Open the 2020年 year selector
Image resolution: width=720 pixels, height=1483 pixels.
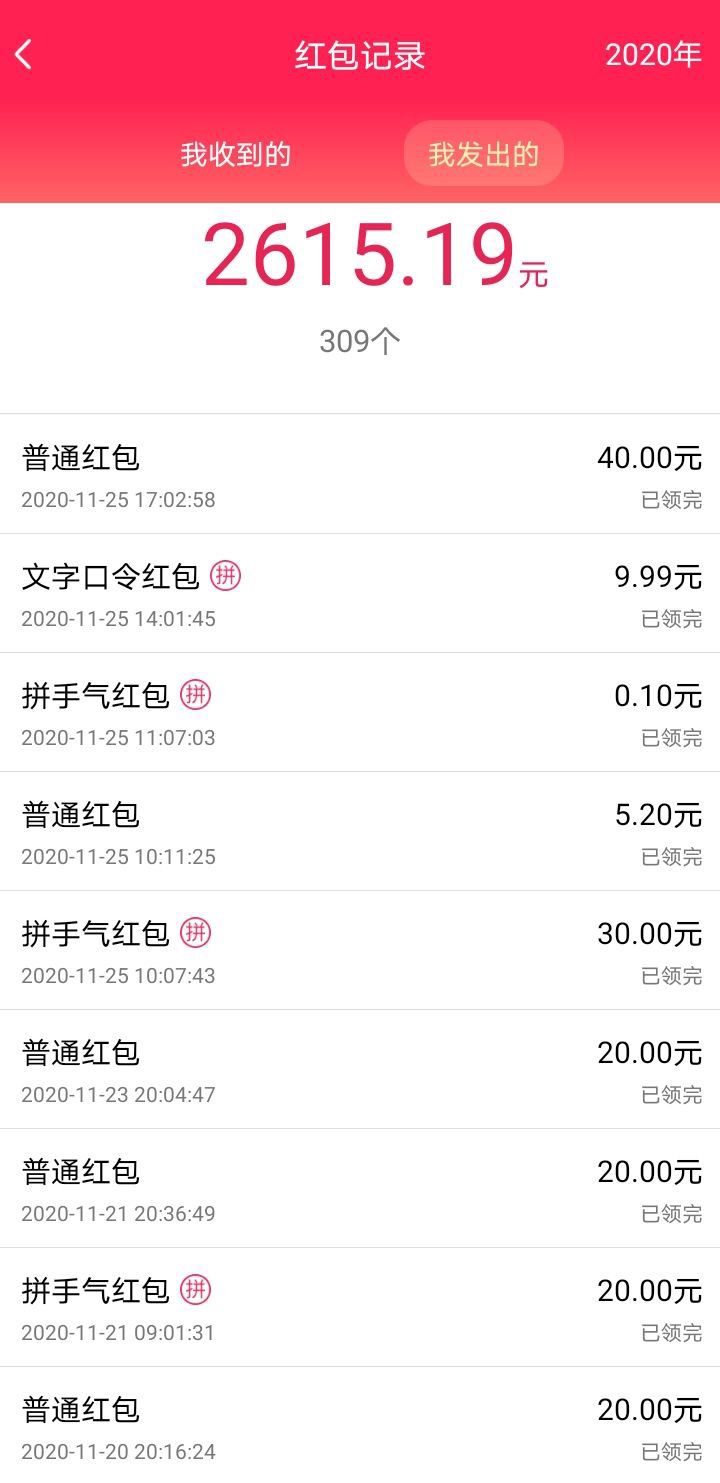(653, 55)
